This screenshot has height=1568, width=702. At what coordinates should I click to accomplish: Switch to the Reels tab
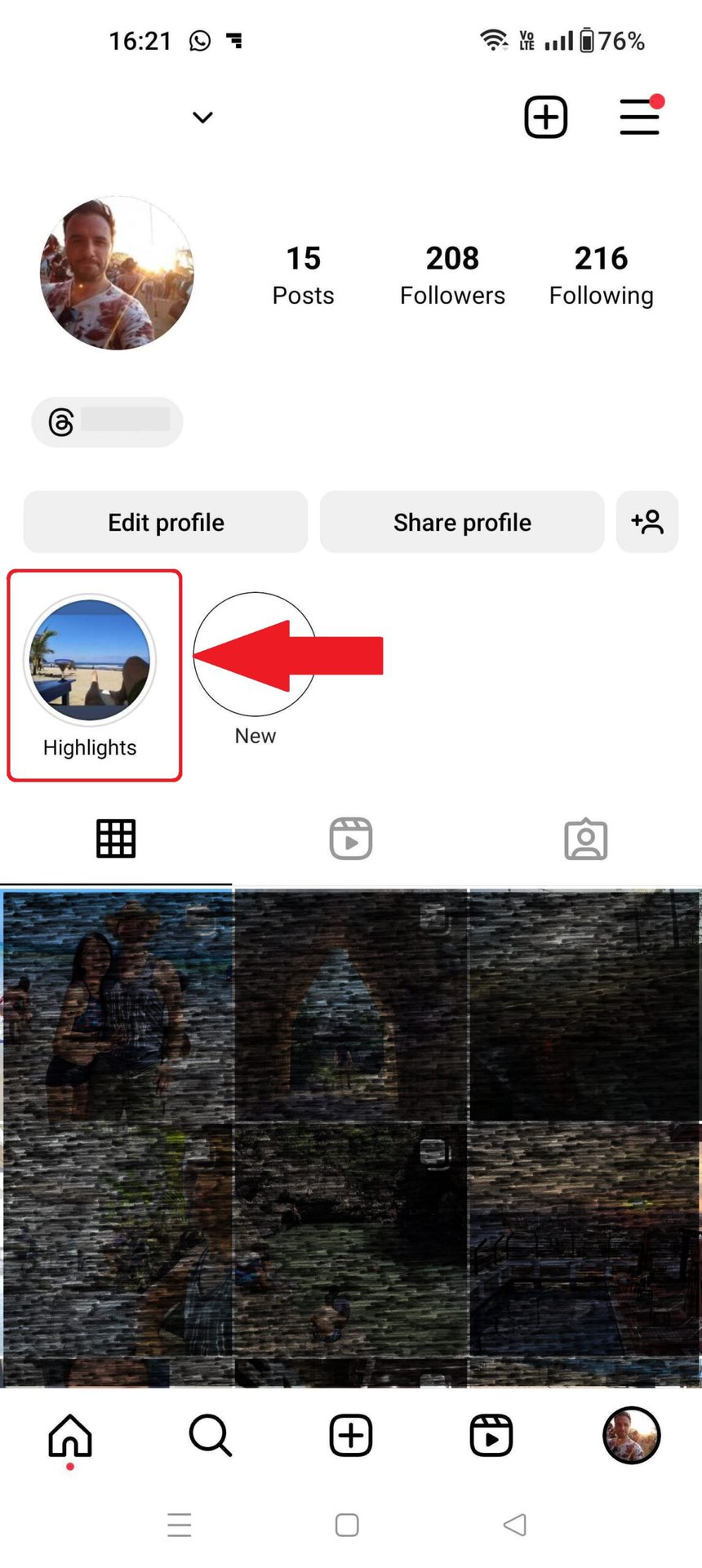351,839
